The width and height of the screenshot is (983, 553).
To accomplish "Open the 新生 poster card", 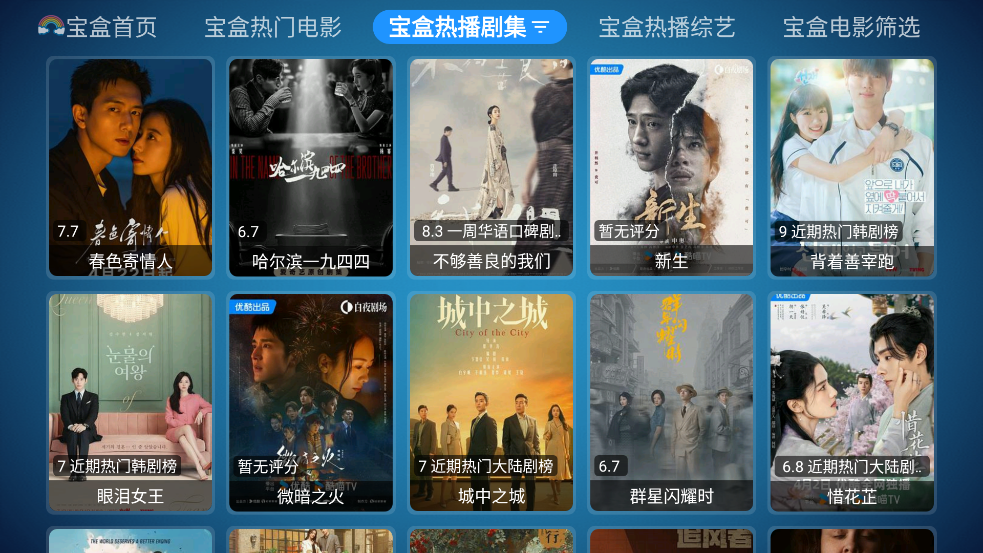I will click(x=671, y=167).
